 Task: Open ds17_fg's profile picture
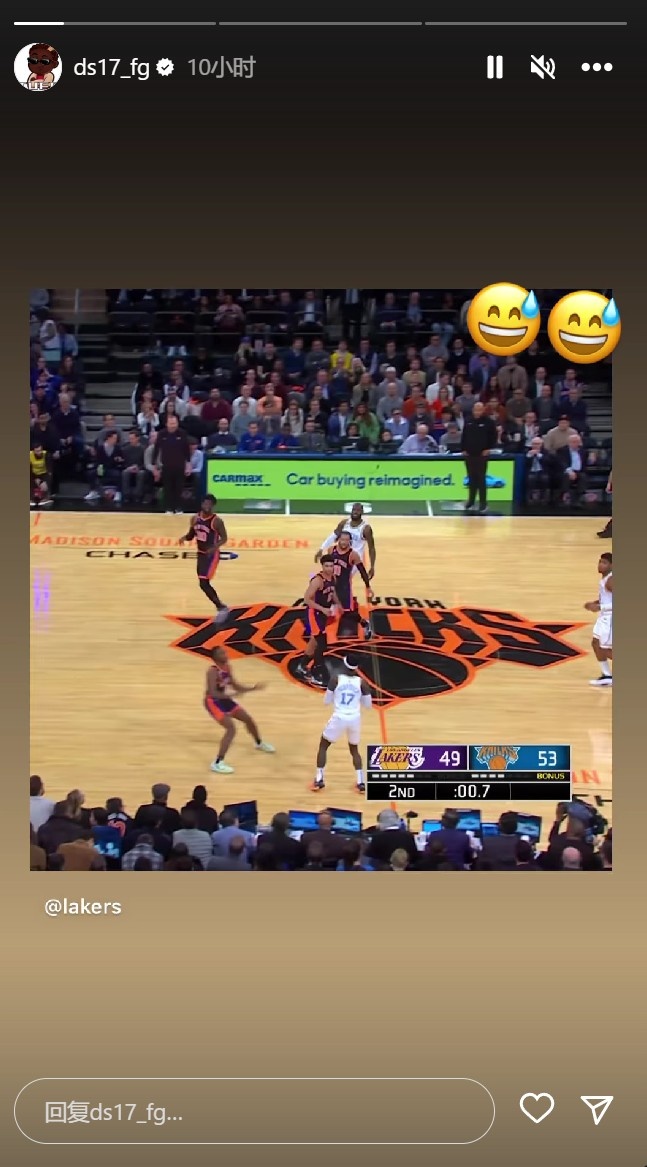[x=38, y=67]
